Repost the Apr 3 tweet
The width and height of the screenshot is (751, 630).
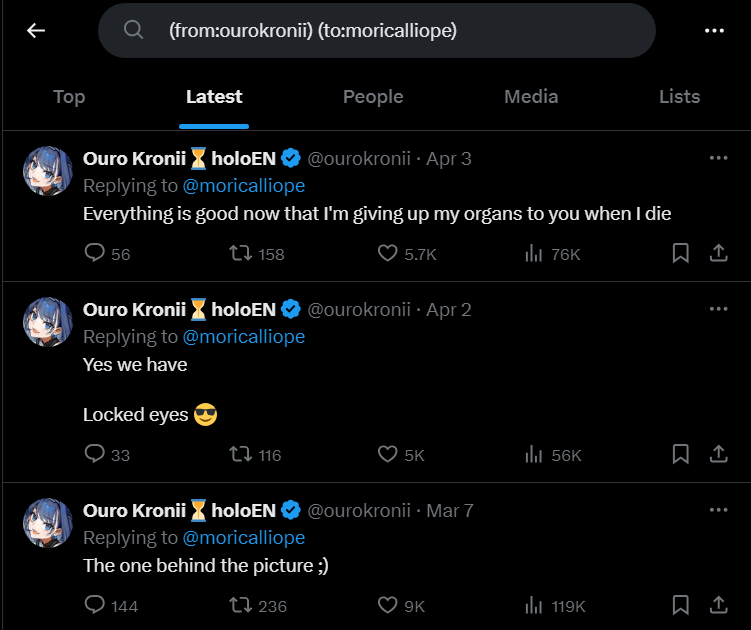(x=241, y=254)
